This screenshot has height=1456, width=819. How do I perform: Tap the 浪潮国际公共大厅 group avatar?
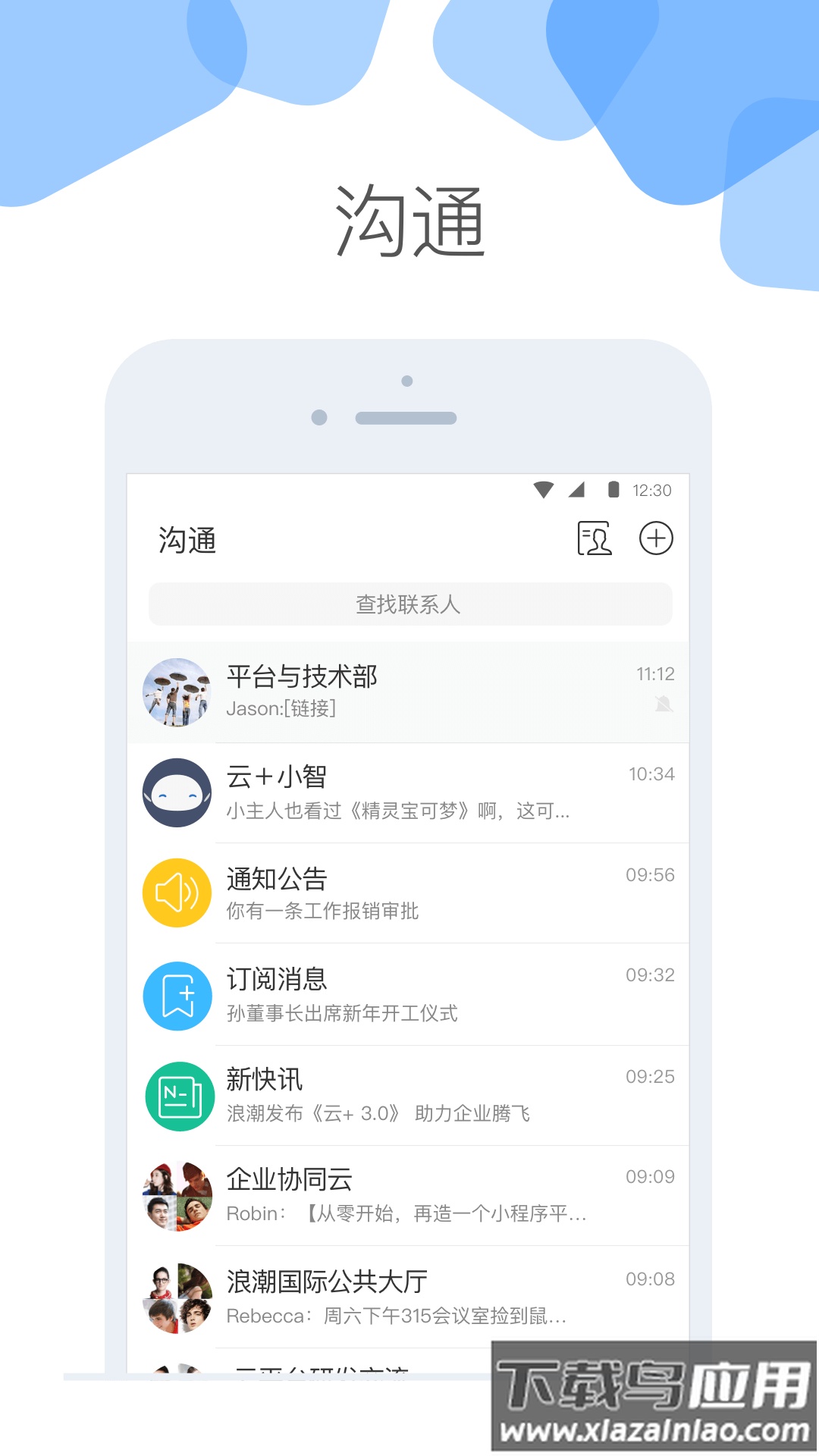tap(177, 1298)
